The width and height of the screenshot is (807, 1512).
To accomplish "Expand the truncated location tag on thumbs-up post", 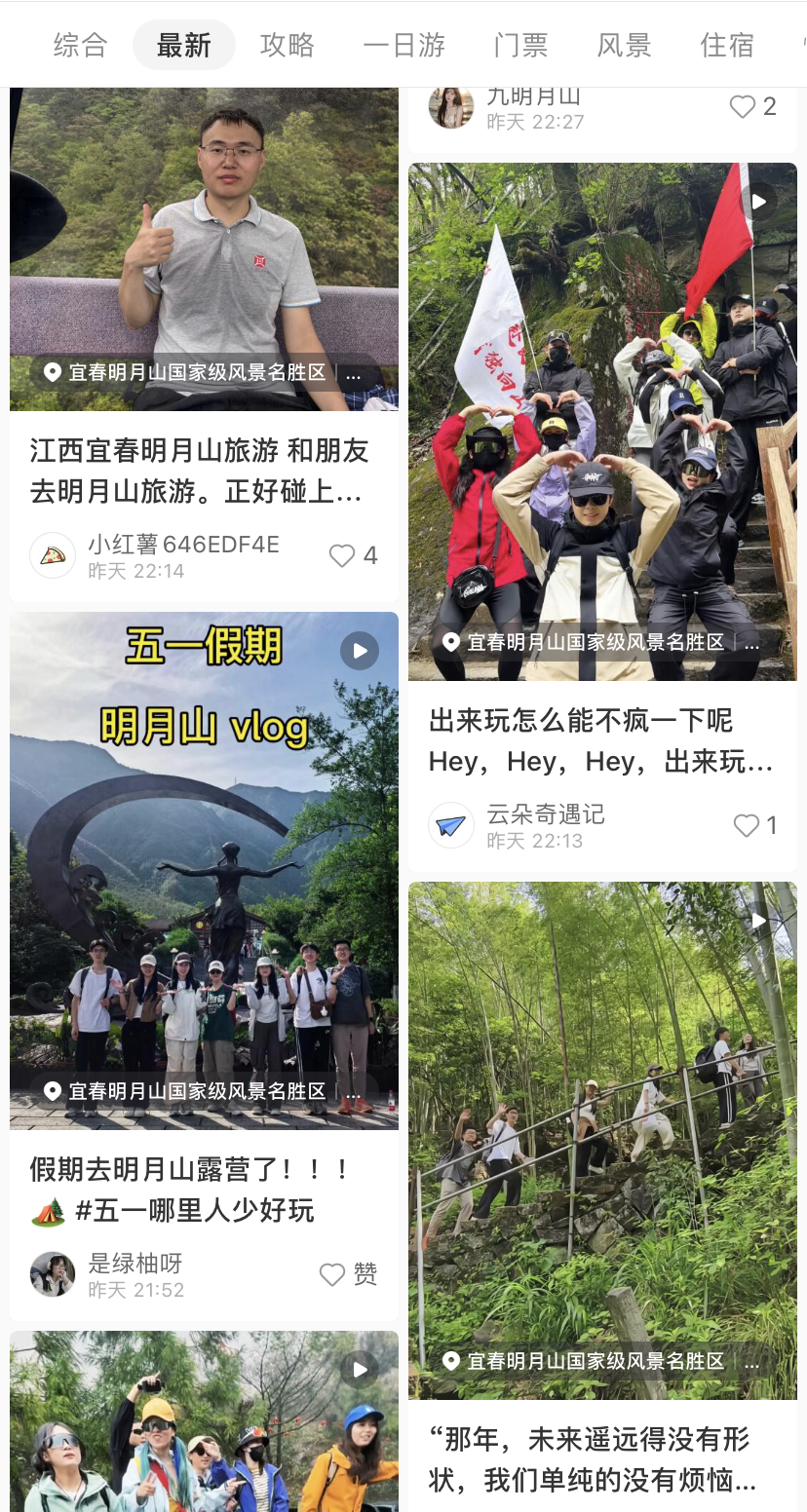I will (x=353, y=374).
